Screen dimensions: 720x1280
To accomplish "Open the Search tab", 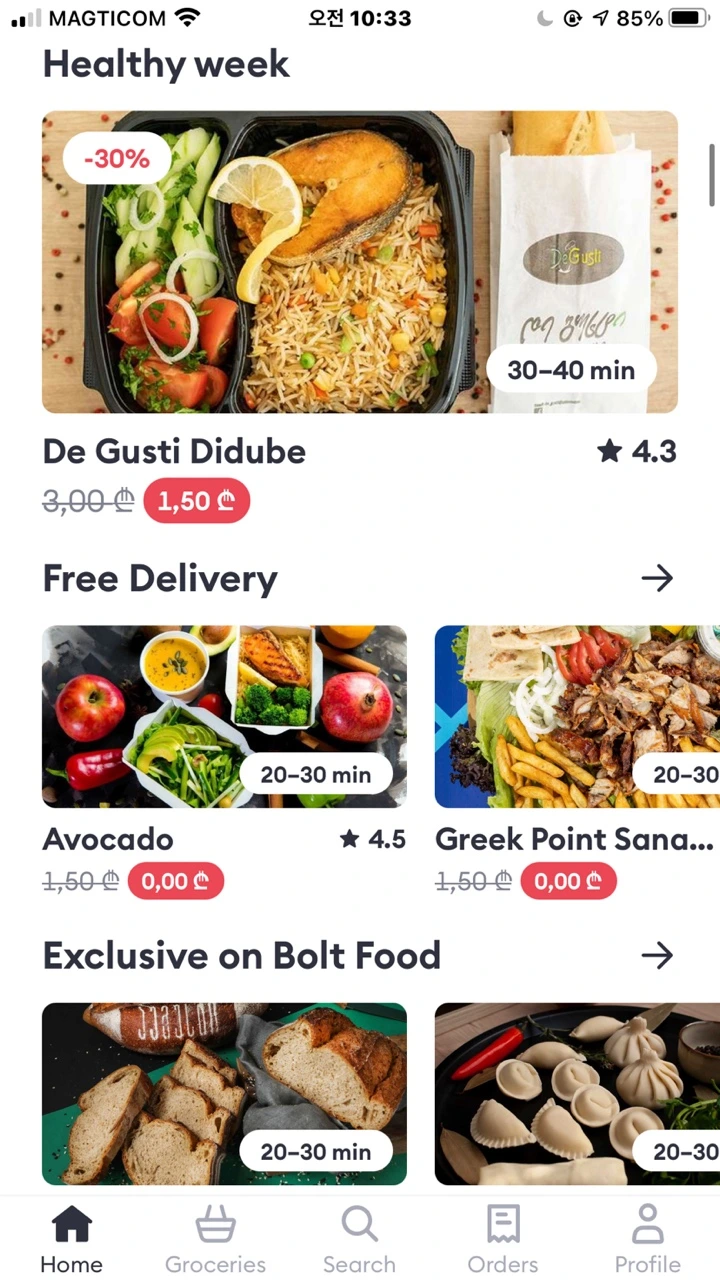I will [x=359, y=1239].
